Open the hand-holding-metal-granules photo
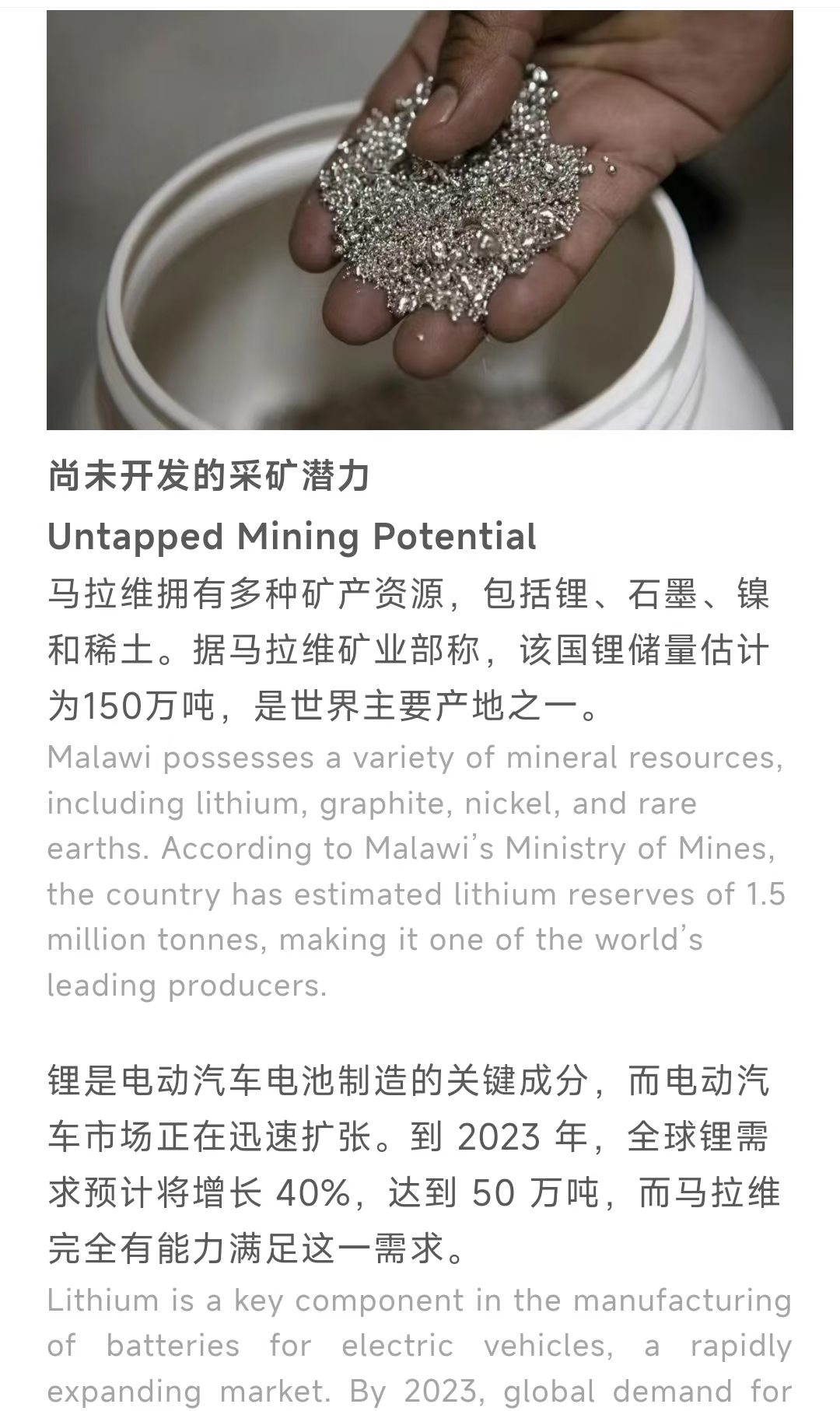 click(x=420, y=219)
